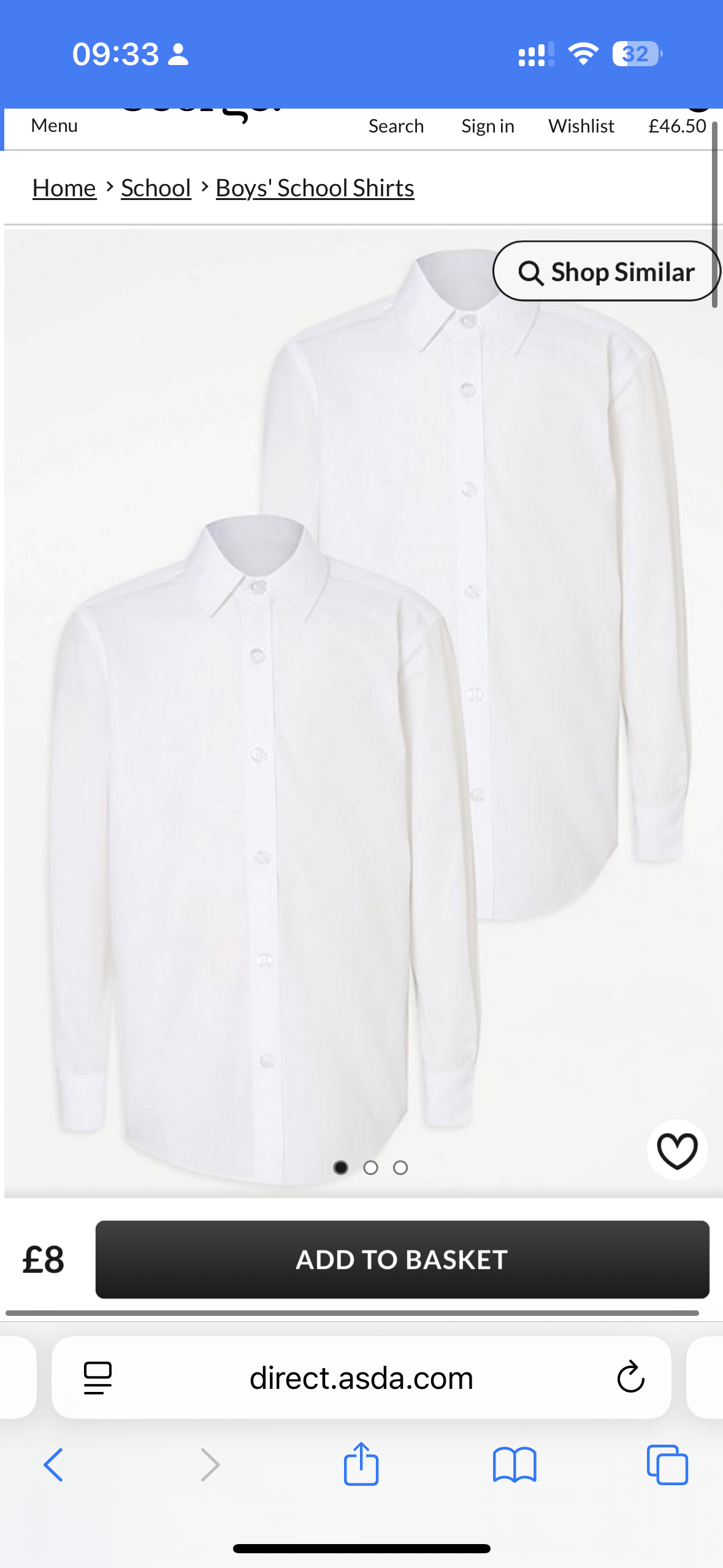Select the third image indicator dot
723x1568 pixels.
coord(400,1167)
